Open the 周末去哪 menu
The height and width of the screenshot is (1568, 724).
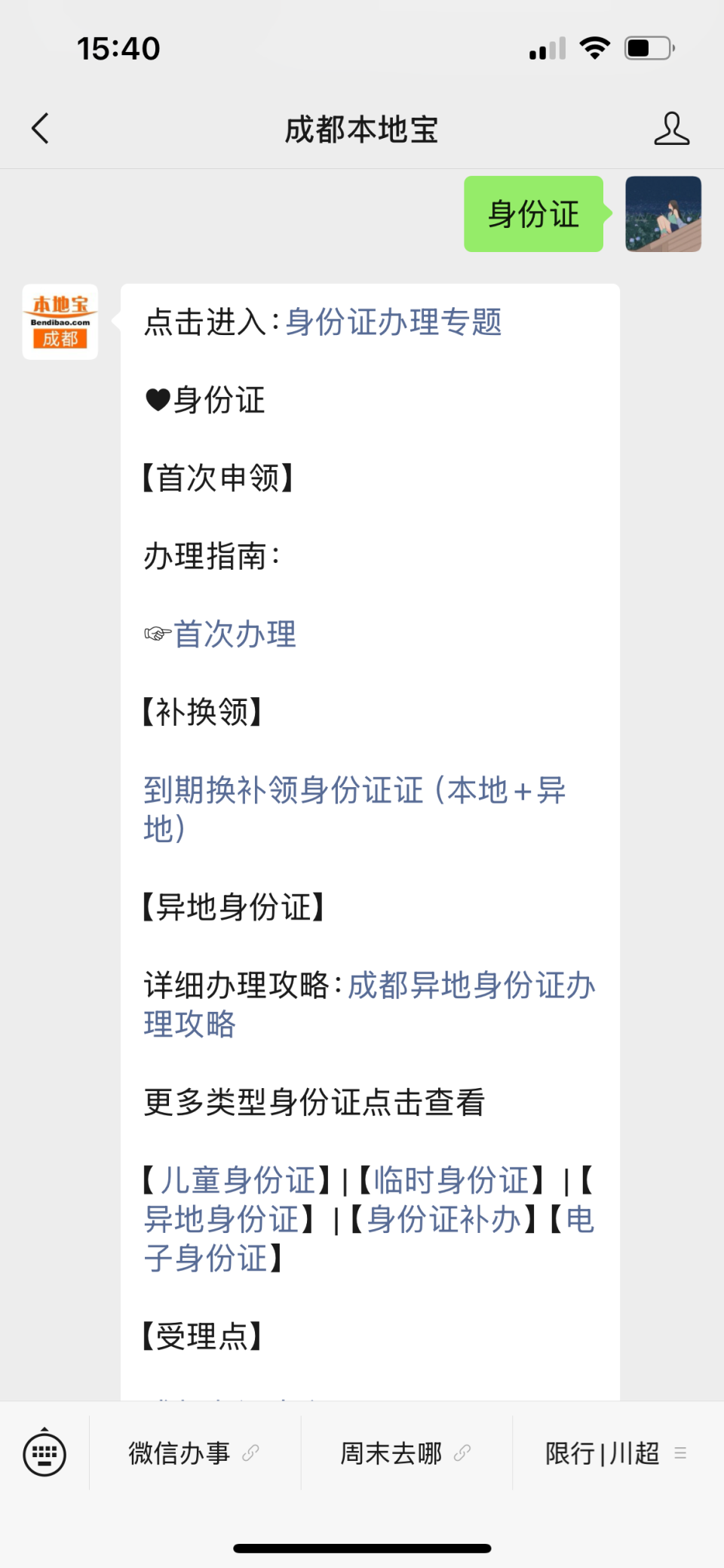392,1452
